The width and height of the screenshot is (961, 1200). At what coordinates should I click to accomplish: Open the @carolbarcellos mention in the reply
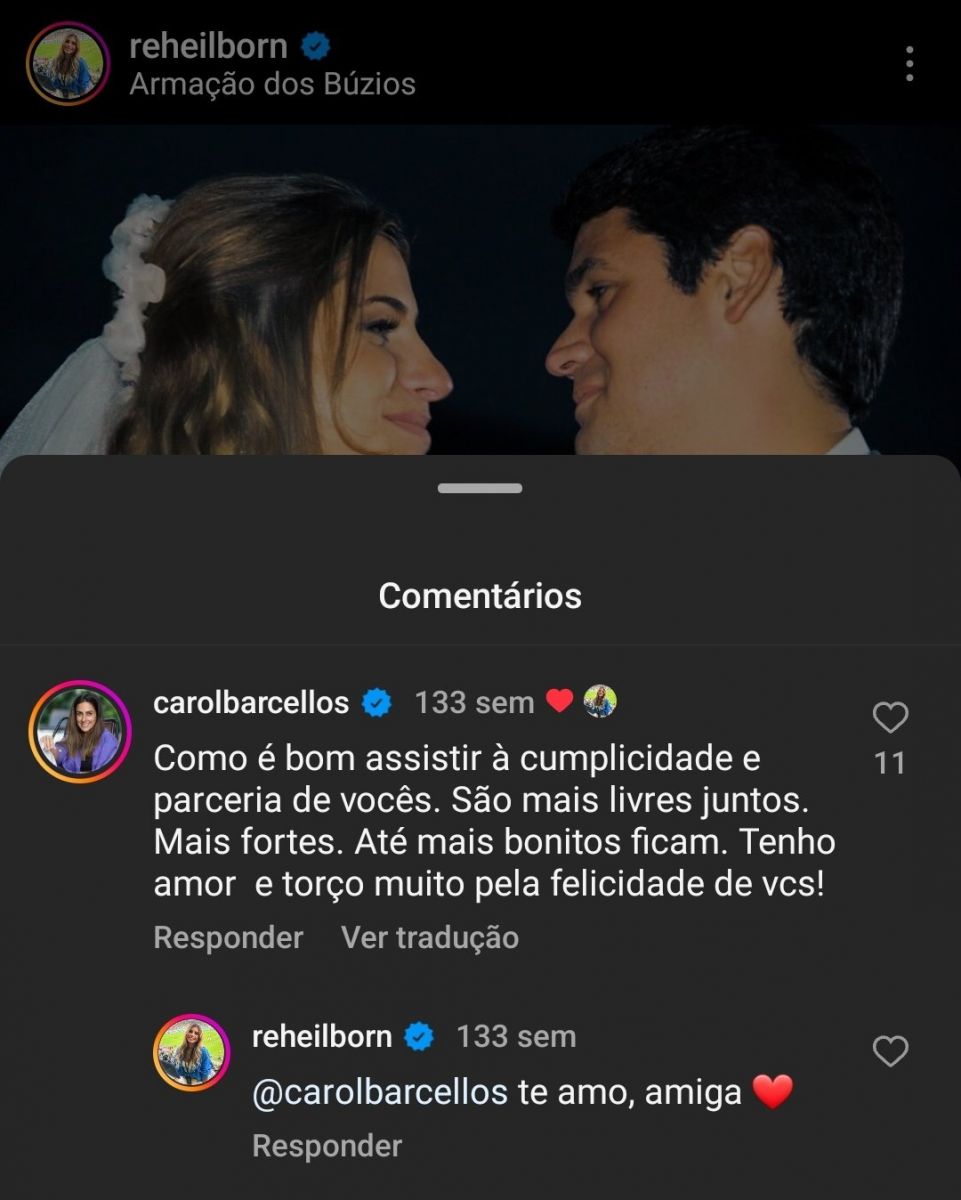point(380,1092)
